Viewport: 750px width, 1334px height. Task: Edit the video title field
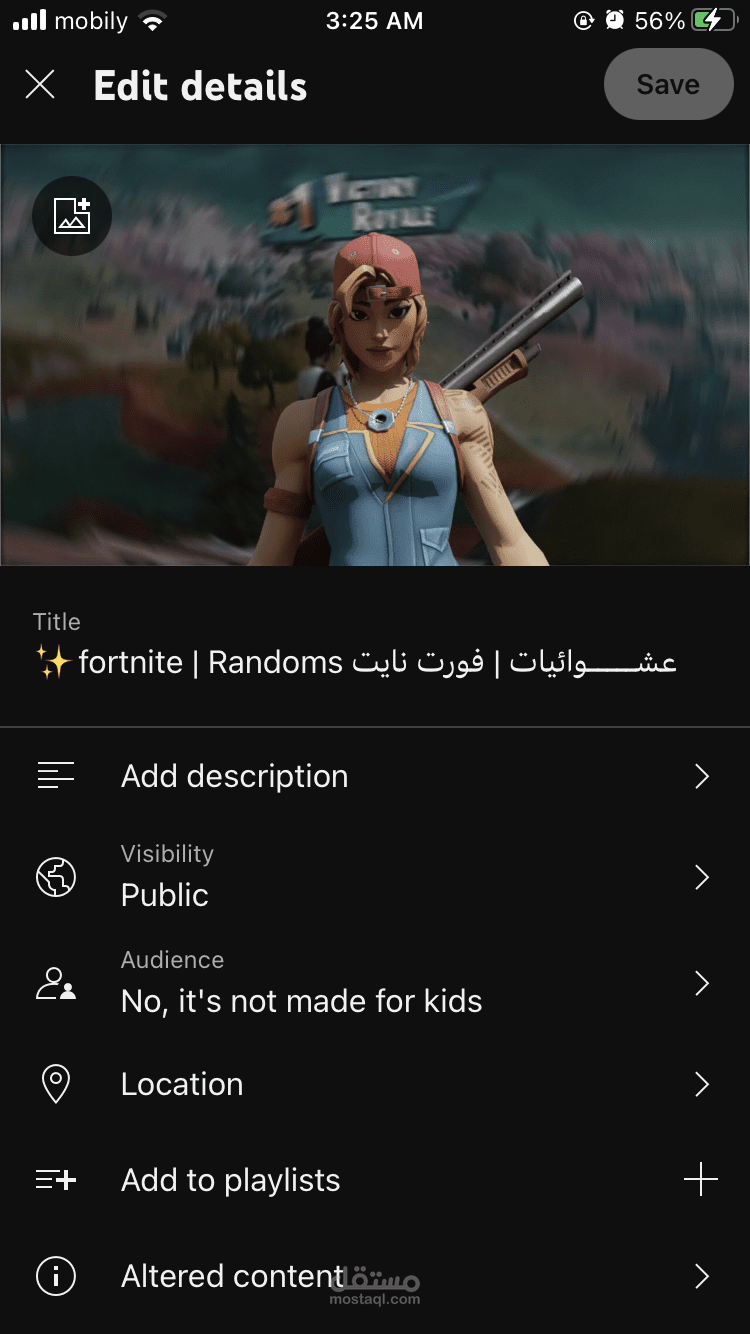(375, 646)
